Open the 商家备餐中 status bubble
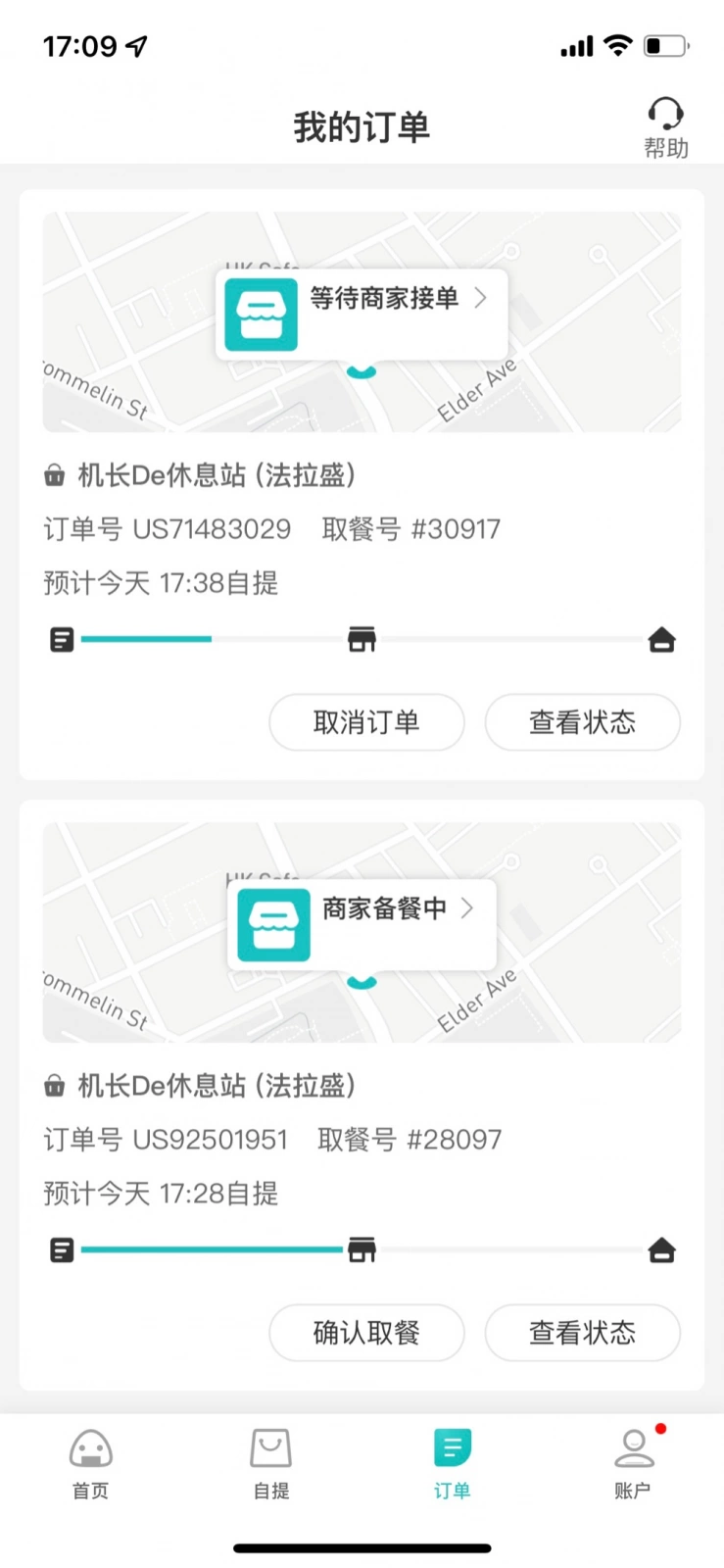The width and height of the screenshot is (724, 1568). click(x=362, y=925)
